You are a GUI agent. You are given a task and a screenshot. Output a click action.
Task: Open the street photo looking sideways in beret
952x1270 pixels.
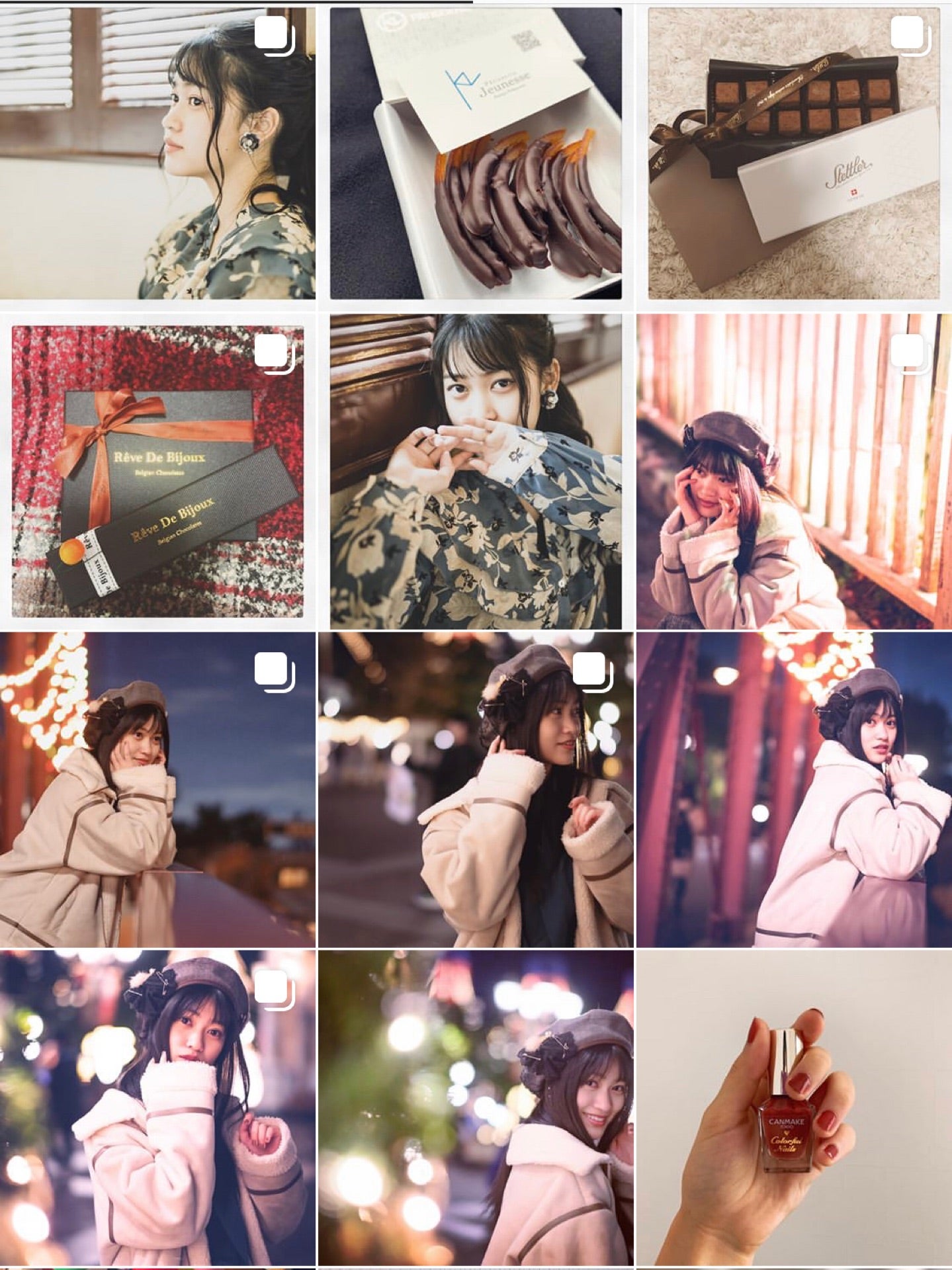[476, 789]
